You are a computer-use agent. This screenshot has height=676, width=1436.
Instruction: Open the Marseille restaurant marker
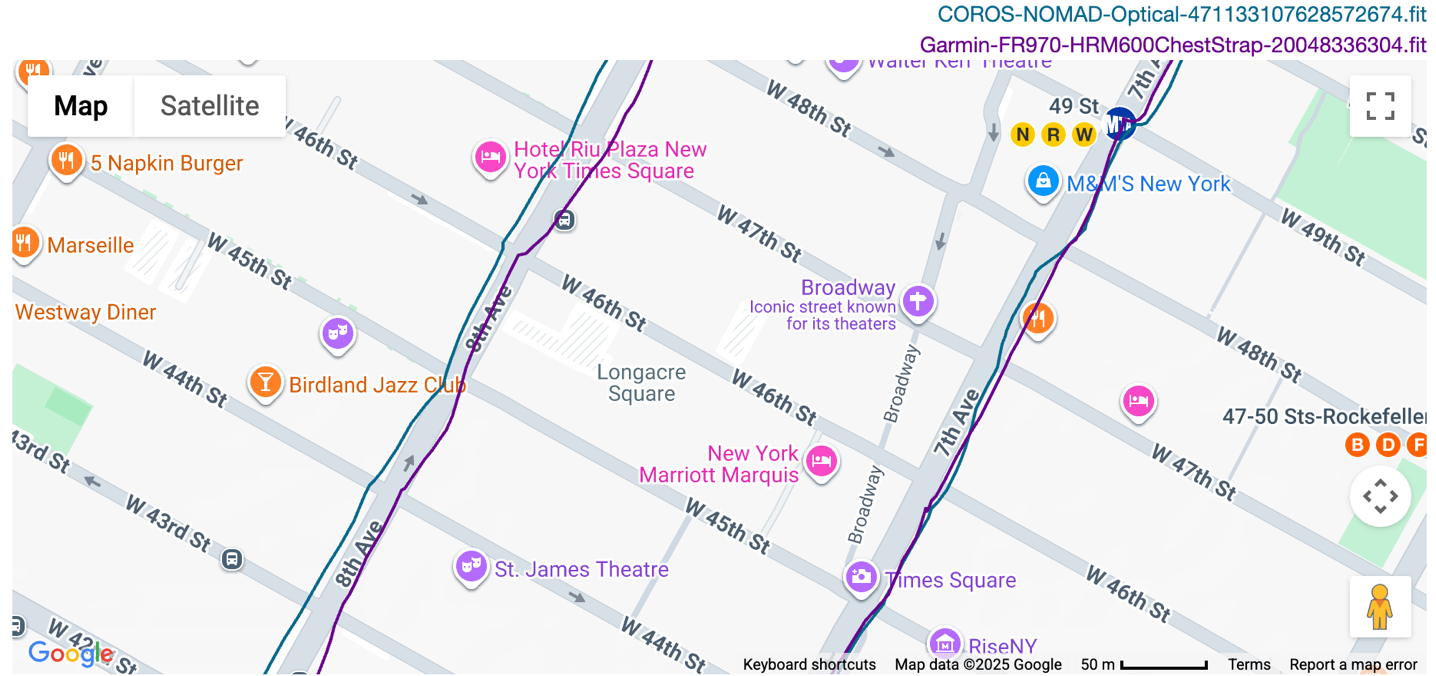(25, 242)
